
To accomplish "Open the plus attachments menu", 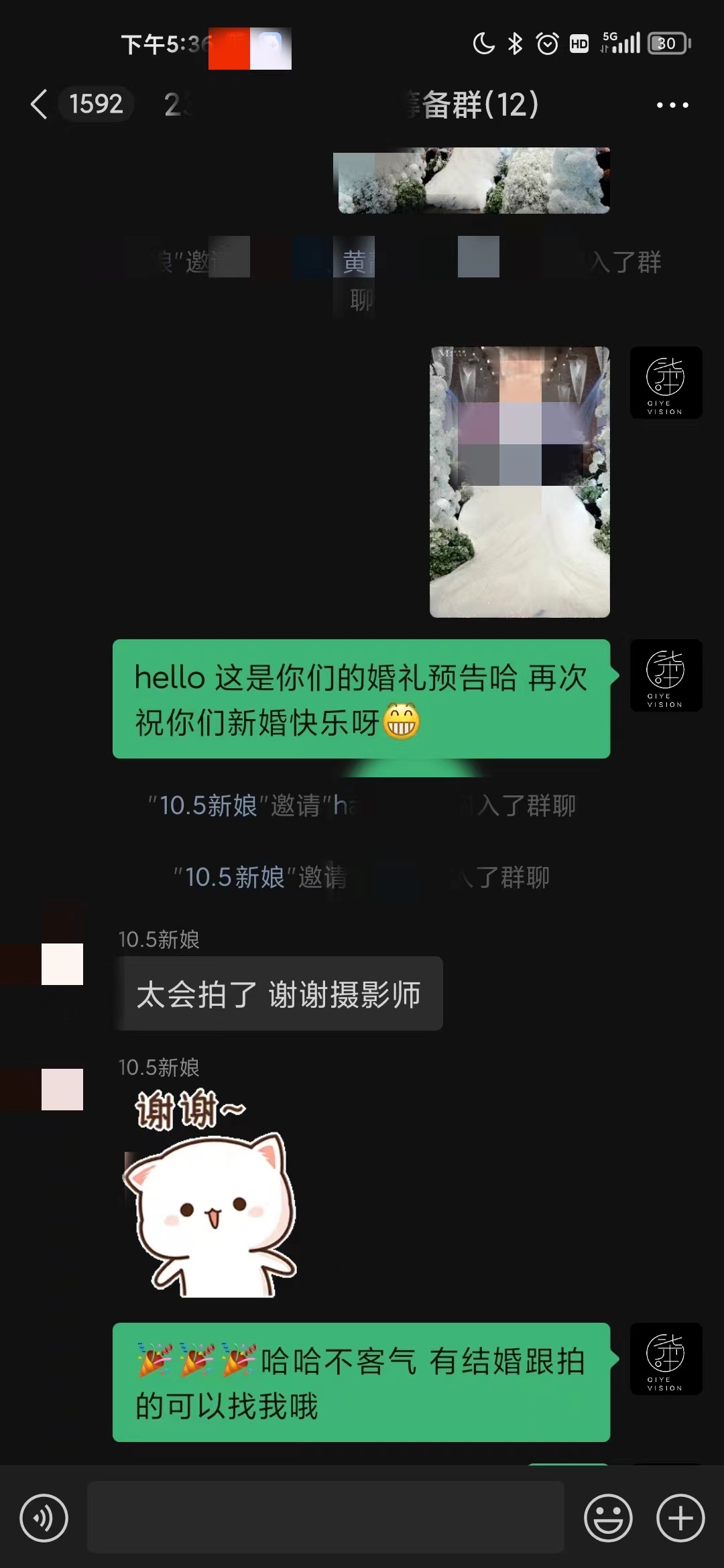I will (x=680, y=1518).
